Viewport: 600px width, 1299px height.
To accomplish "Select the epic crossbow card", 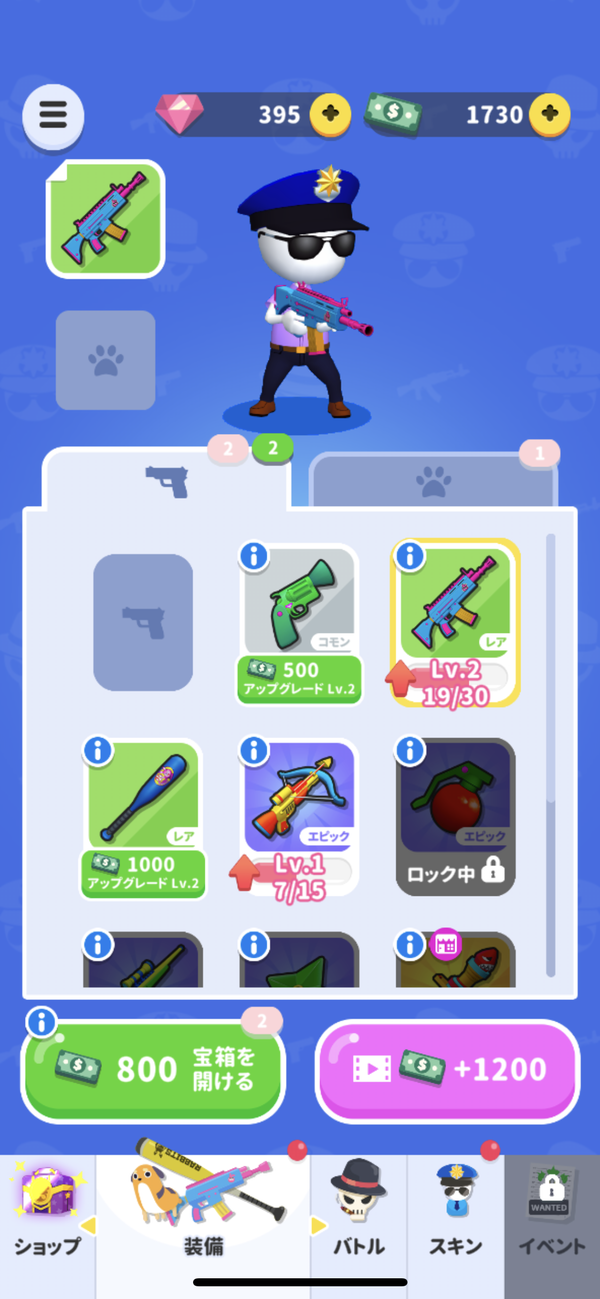I will click(299, 817).
